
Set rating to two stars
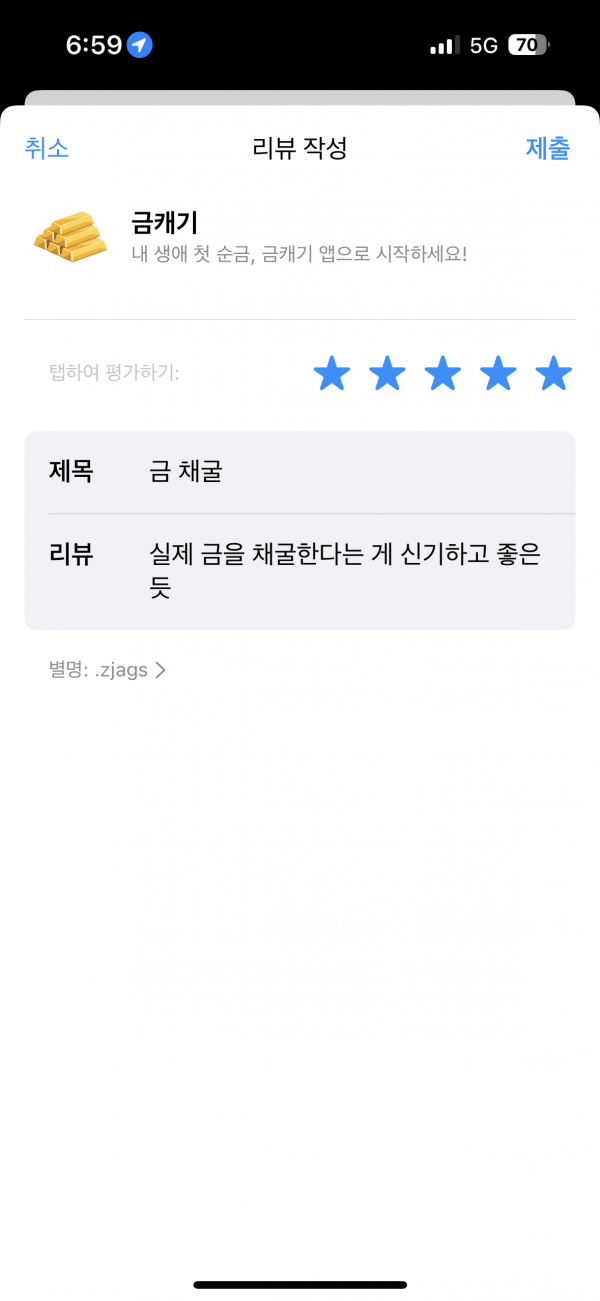pos(387,374)
